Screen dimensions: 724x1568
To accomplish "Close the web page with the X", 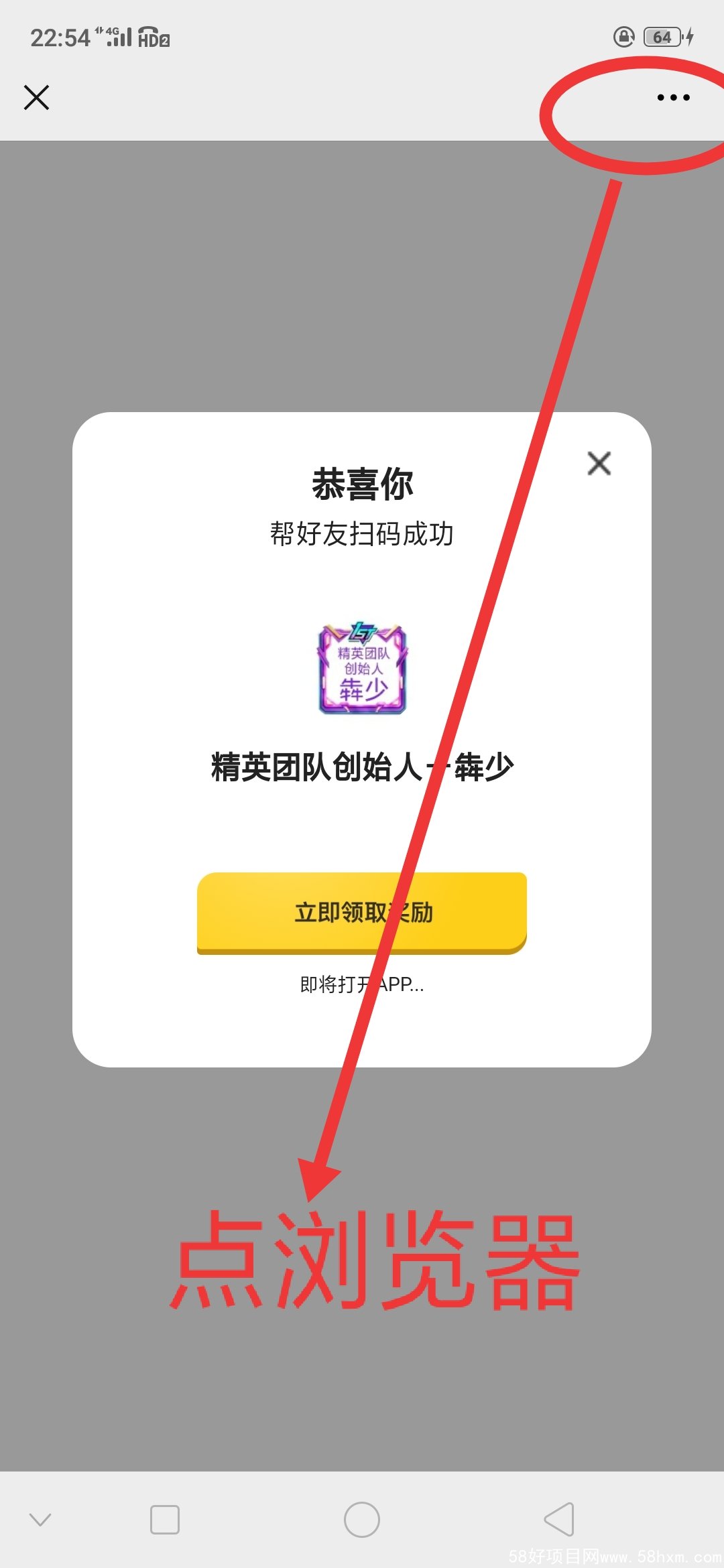I will (36, 97).
